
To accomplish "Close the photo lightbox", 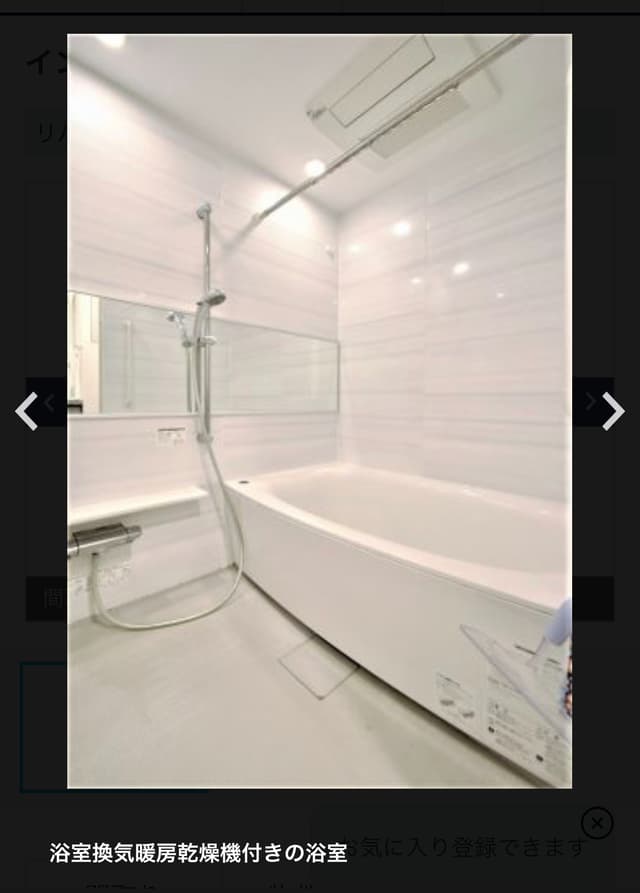I will [596, 823].
